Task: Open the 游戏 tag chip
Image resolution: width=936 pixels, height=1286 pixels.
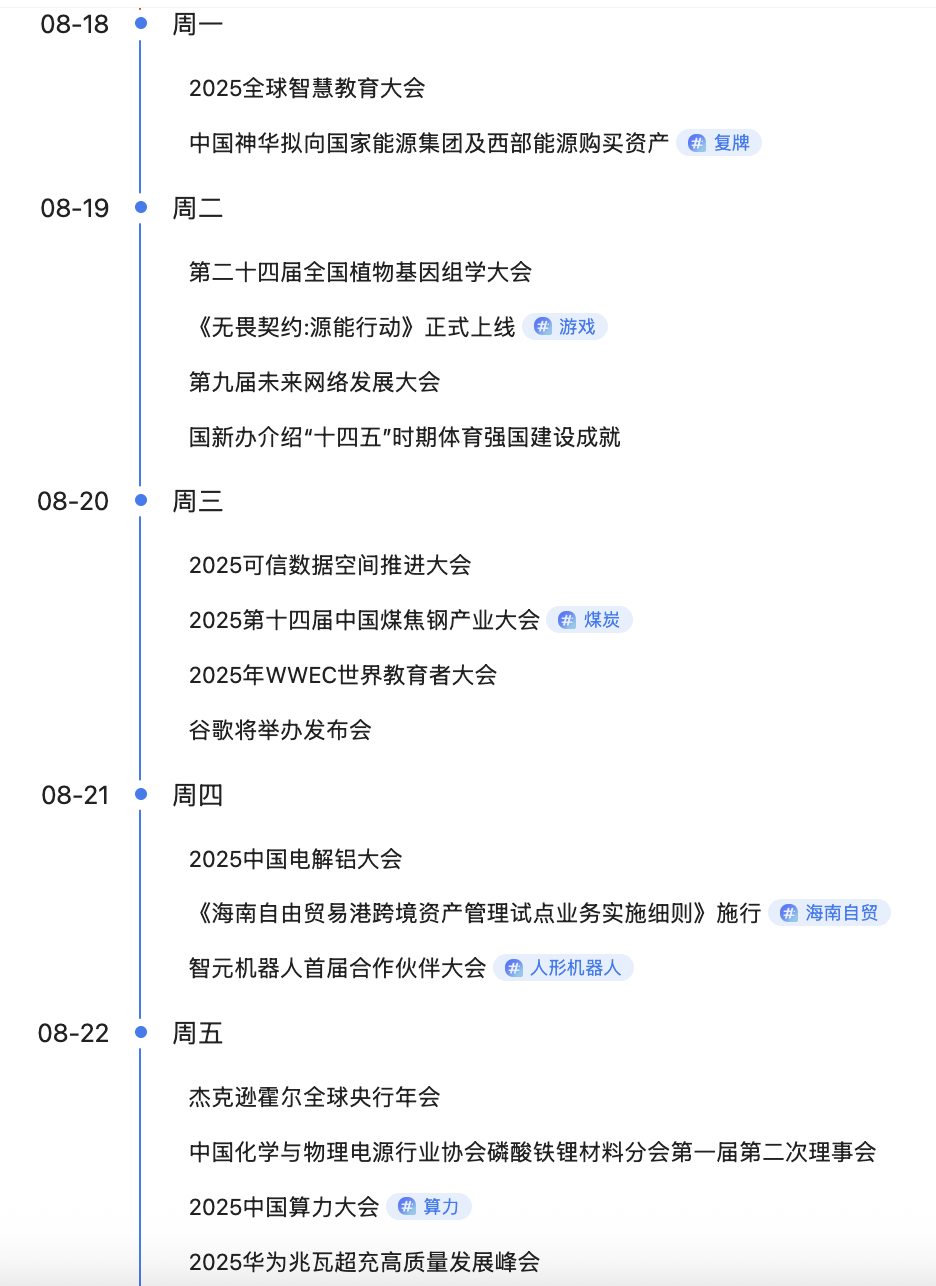Action: pyautogui.click(x=565, y=327)
